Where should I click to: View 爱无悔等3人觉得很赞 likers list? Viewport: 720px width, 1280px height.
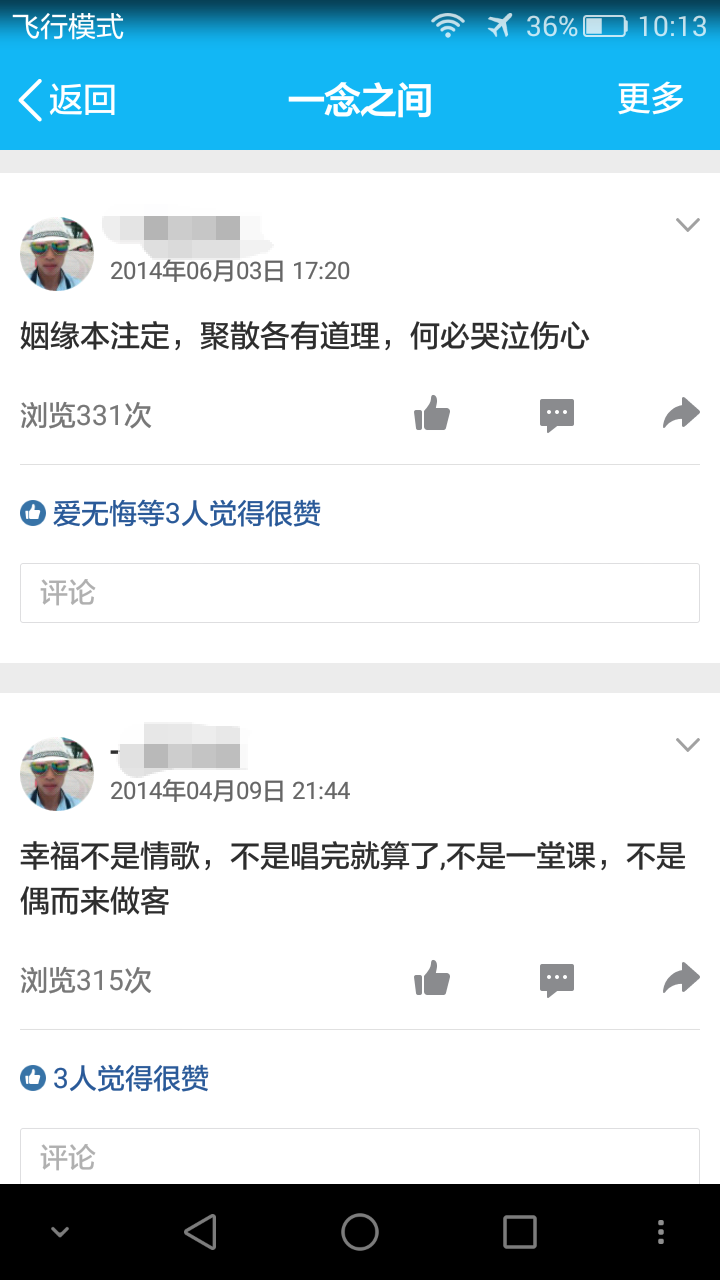click(x=186, y=514)
